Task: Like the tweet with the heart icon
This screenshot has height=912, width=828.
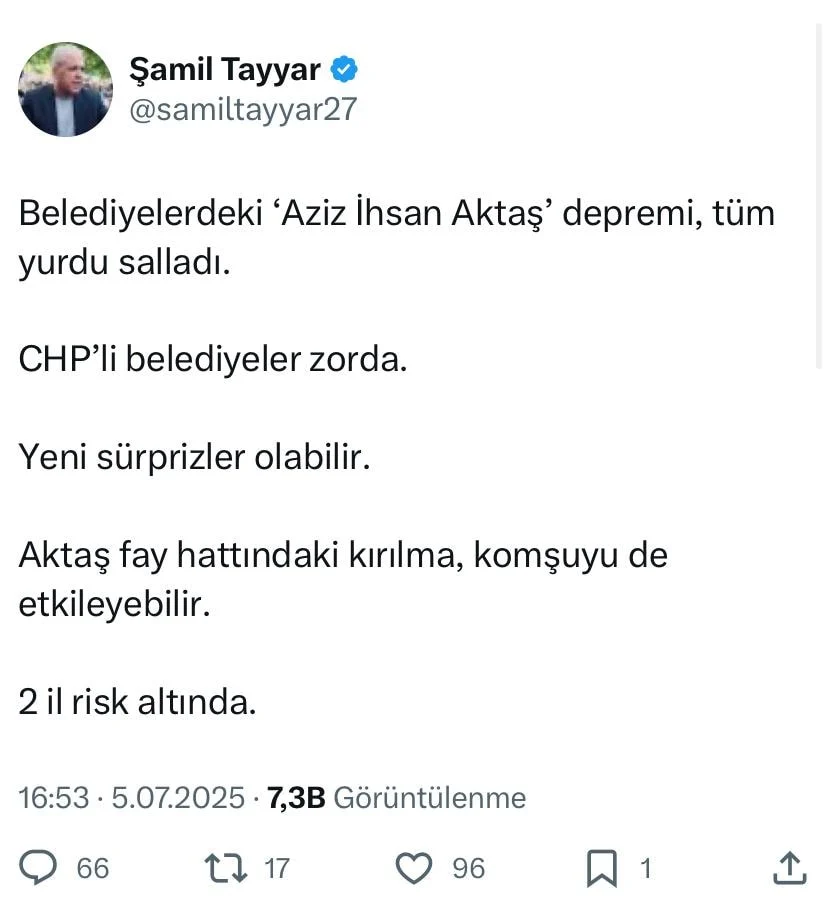Action: click(x=414, y=867)
